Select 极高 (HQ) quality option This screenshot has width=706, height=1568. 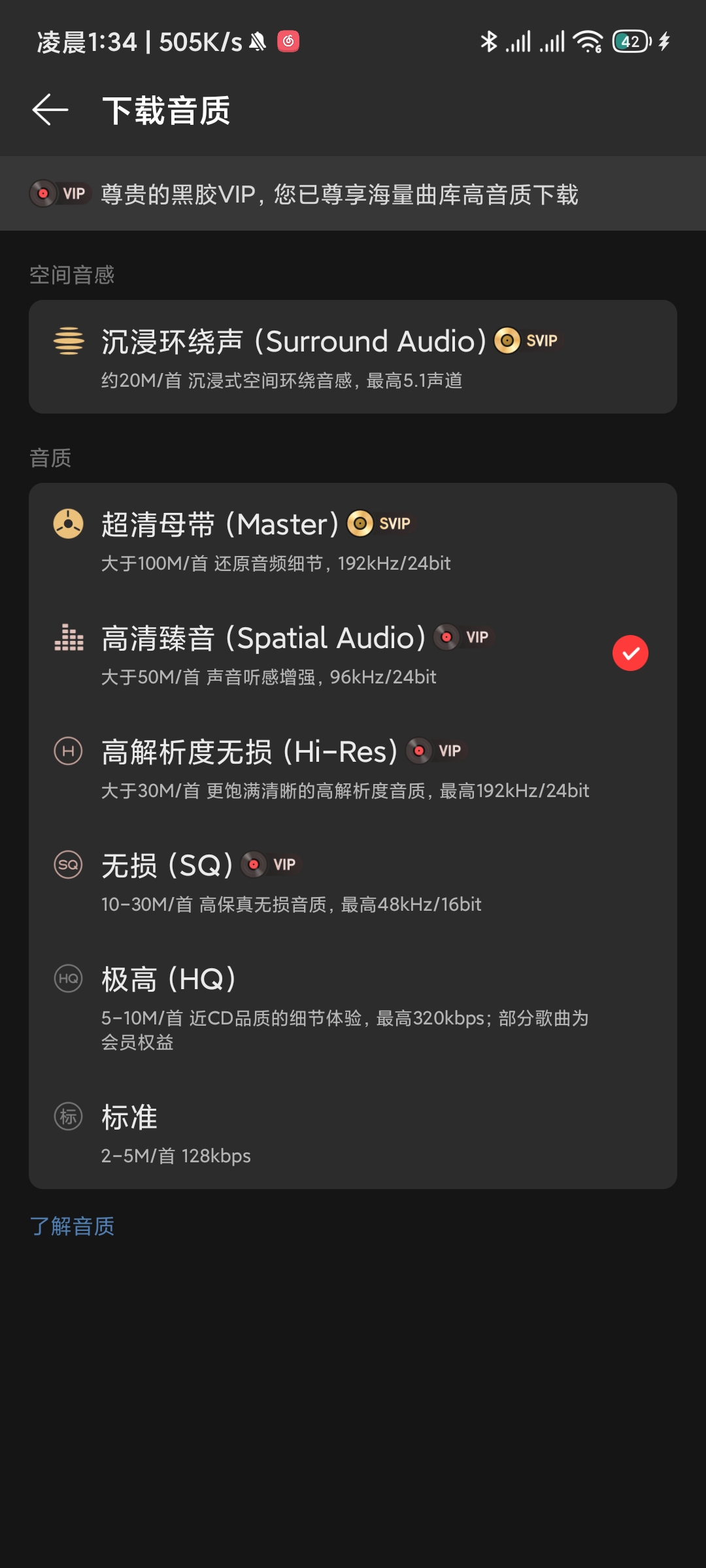coord(353,1007)
